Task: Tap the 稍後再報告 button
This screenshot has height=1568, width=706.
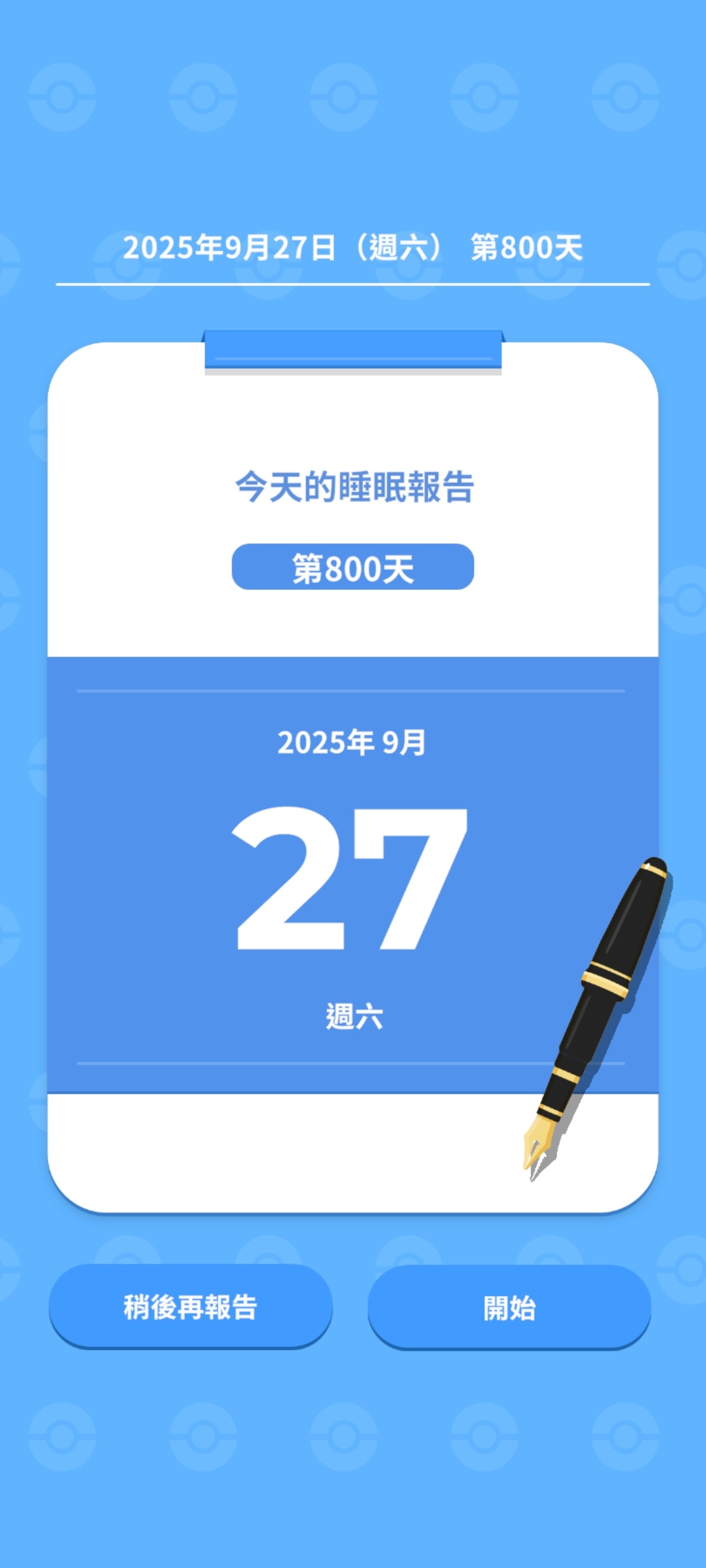Action: [x=190, y=1307]
